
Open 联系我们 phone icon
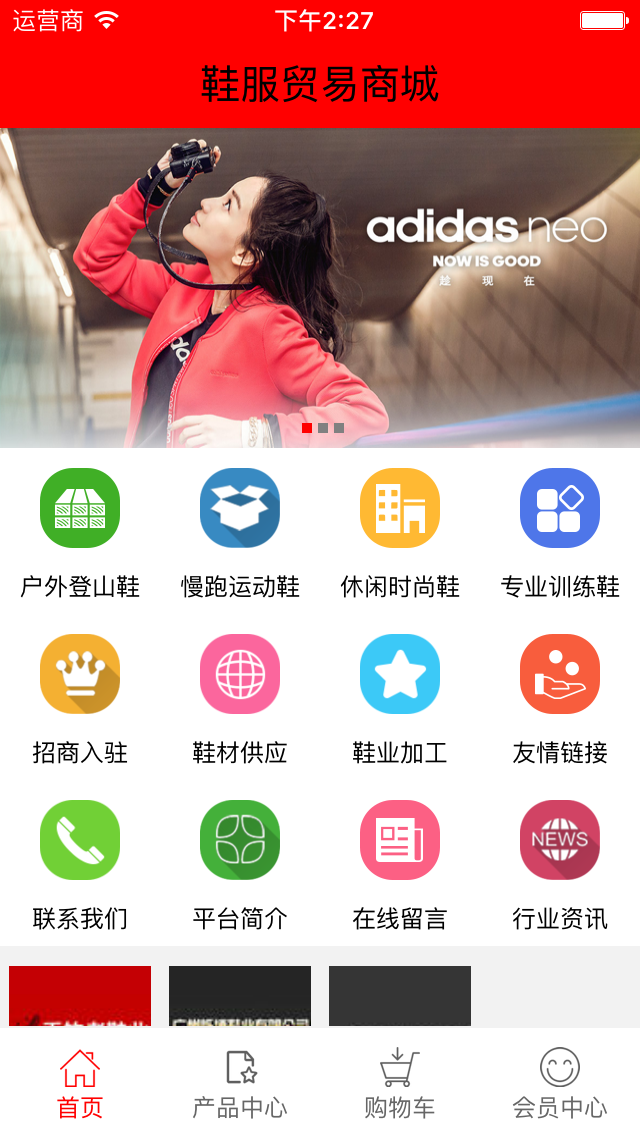(x=80, y=840)
